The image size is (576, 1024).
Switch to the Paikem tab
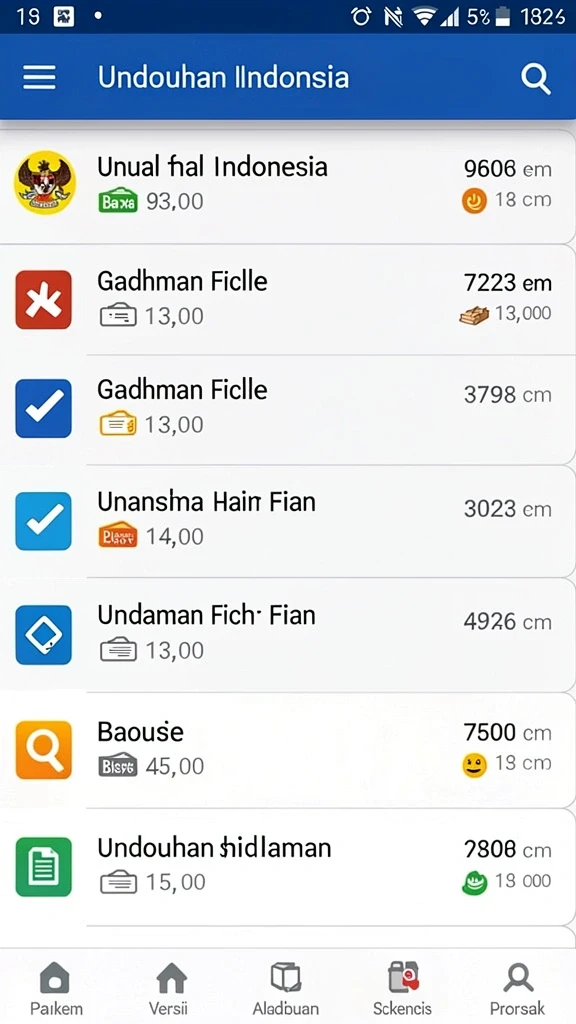56,987
